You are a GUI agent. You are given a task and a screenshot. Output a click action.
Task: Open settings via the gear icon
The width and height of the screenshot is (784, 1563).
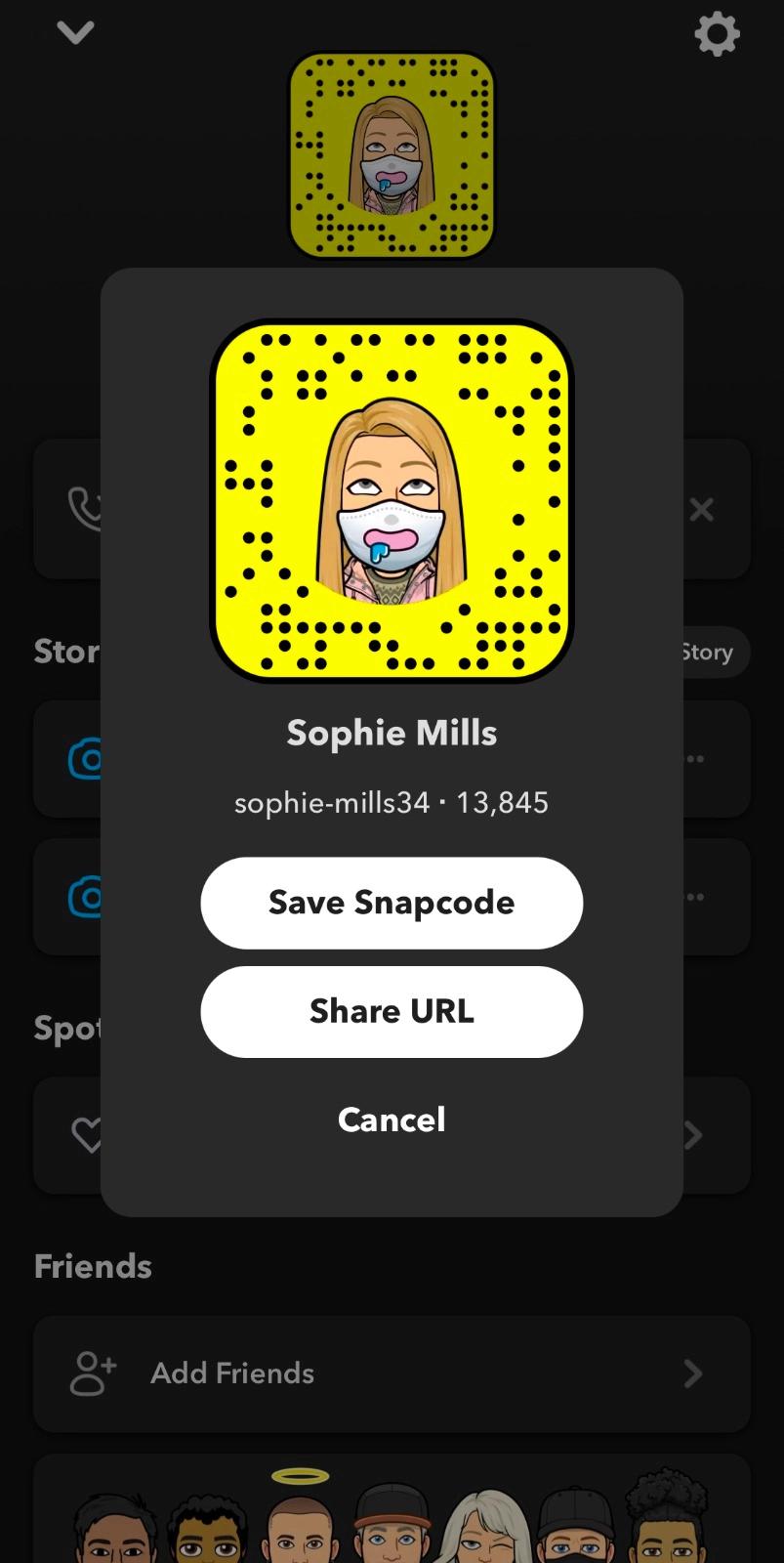(717, 34)
